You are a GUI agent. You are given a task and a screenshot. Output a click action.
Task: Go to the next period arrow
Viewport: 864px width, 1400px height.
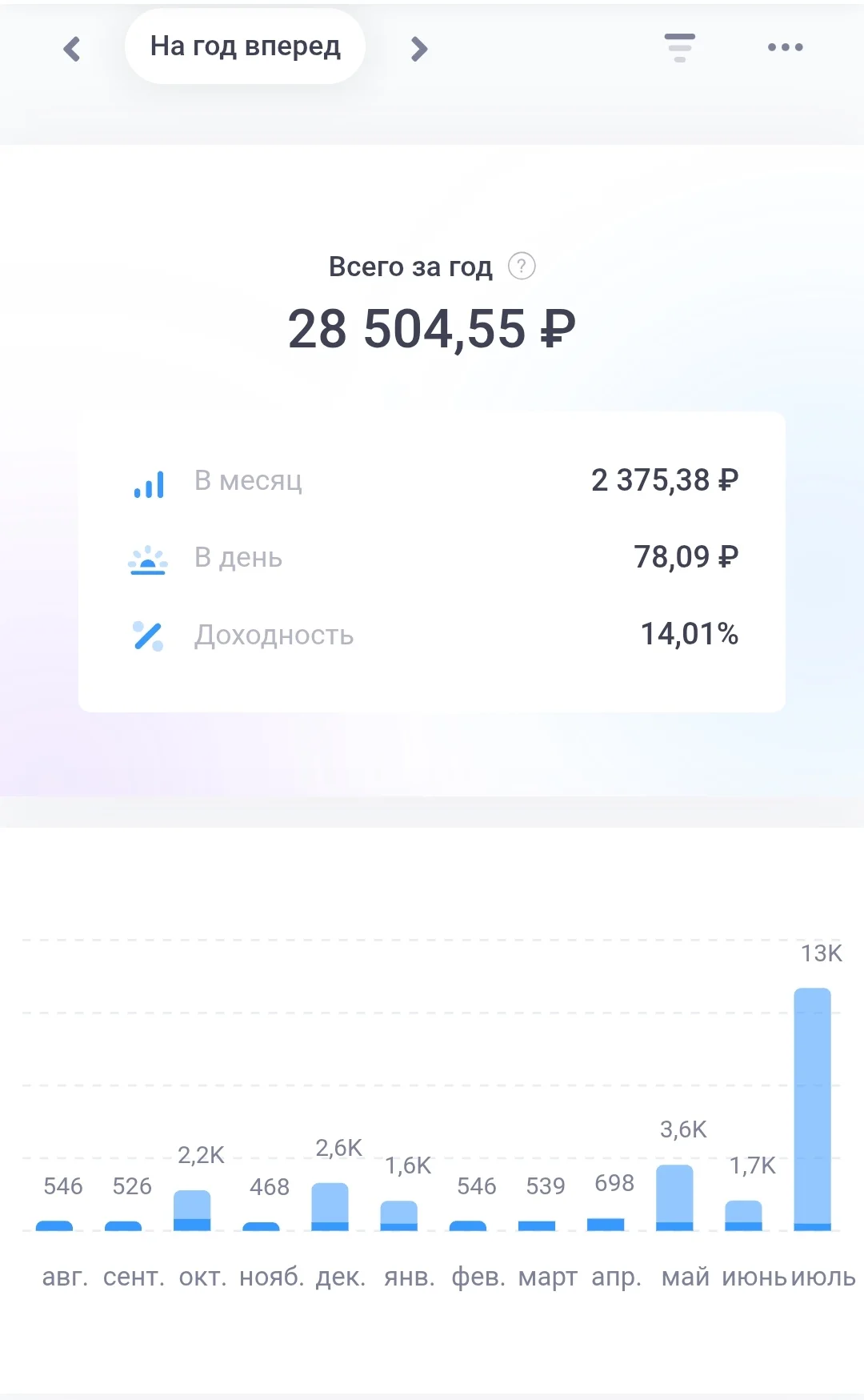[418, 49]
